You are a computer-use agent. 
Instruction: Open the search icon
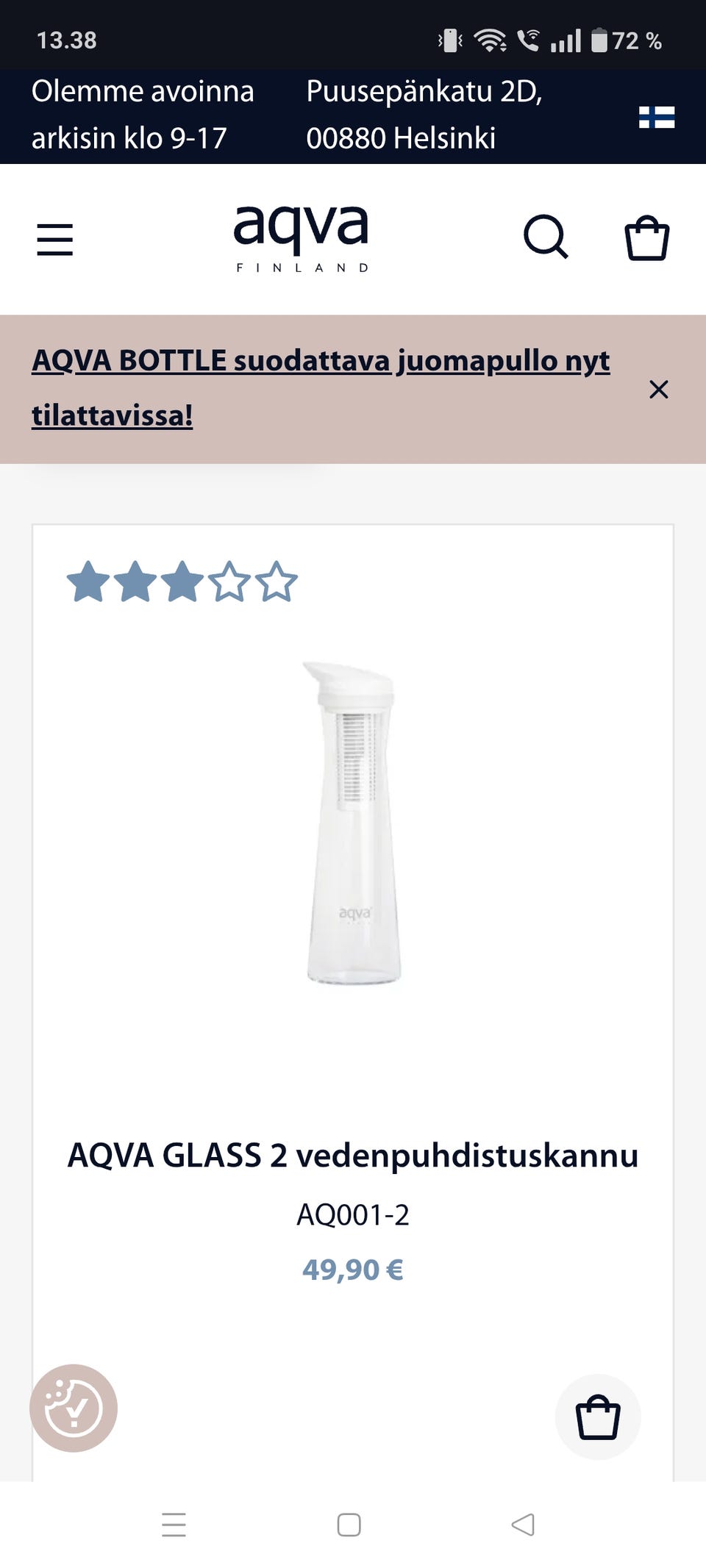click(x=546, y=237)
